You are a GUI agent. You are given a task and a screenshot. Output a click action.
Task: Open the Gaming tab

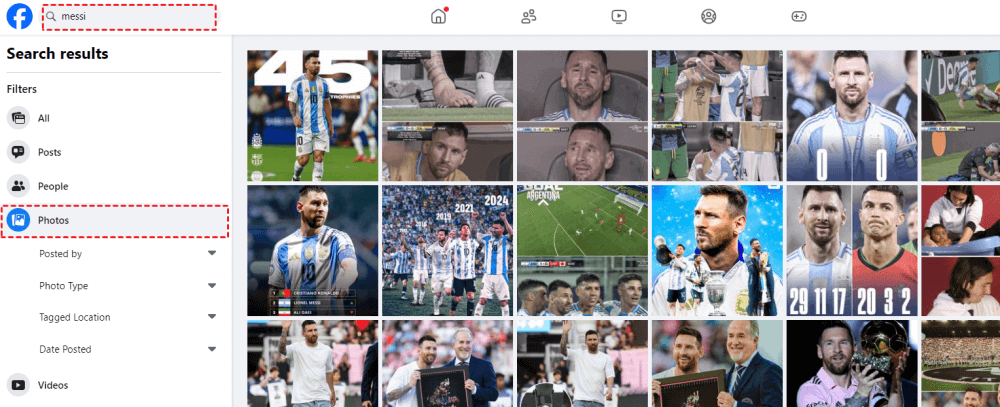[799, 16]
